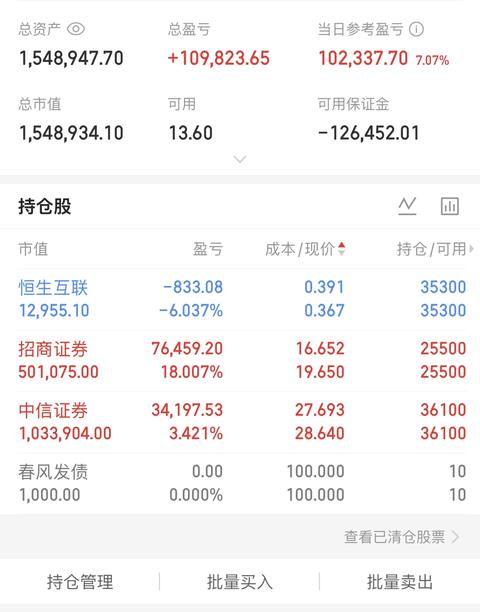The width and height of the screenshot is (480, 612).
Task: Open the 恒生互联 holding row
Action: pos(242,299)
